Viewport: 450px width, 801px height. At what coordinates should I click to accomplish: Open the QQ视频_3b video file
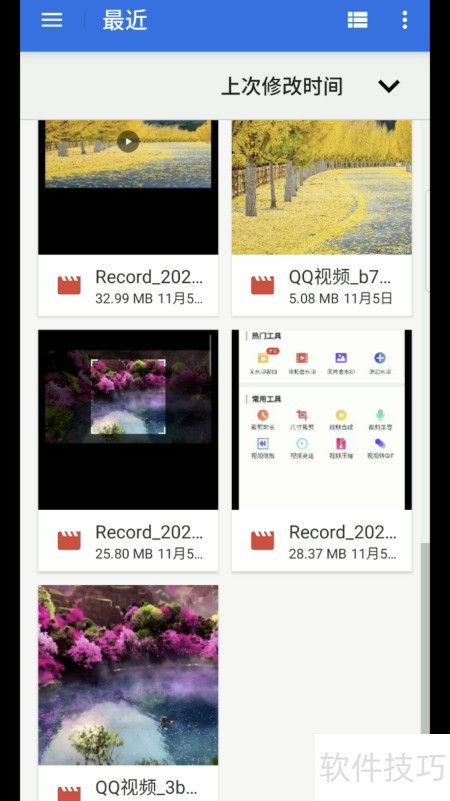128,693
